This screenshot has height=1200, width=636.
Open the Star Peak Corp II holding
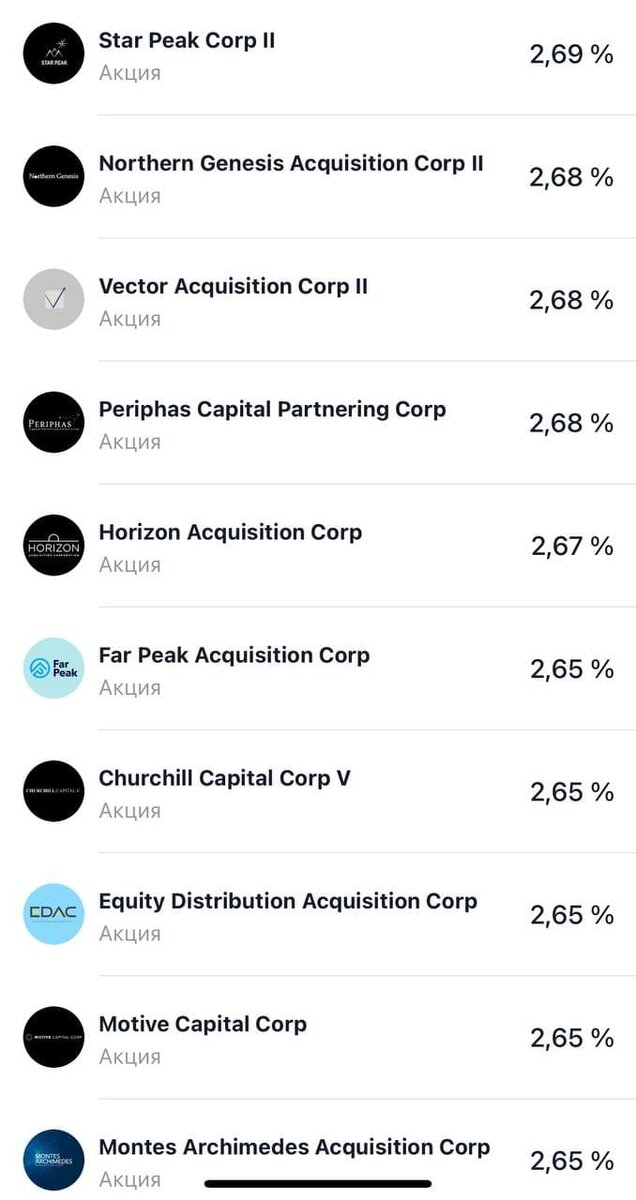click(318, 56)
